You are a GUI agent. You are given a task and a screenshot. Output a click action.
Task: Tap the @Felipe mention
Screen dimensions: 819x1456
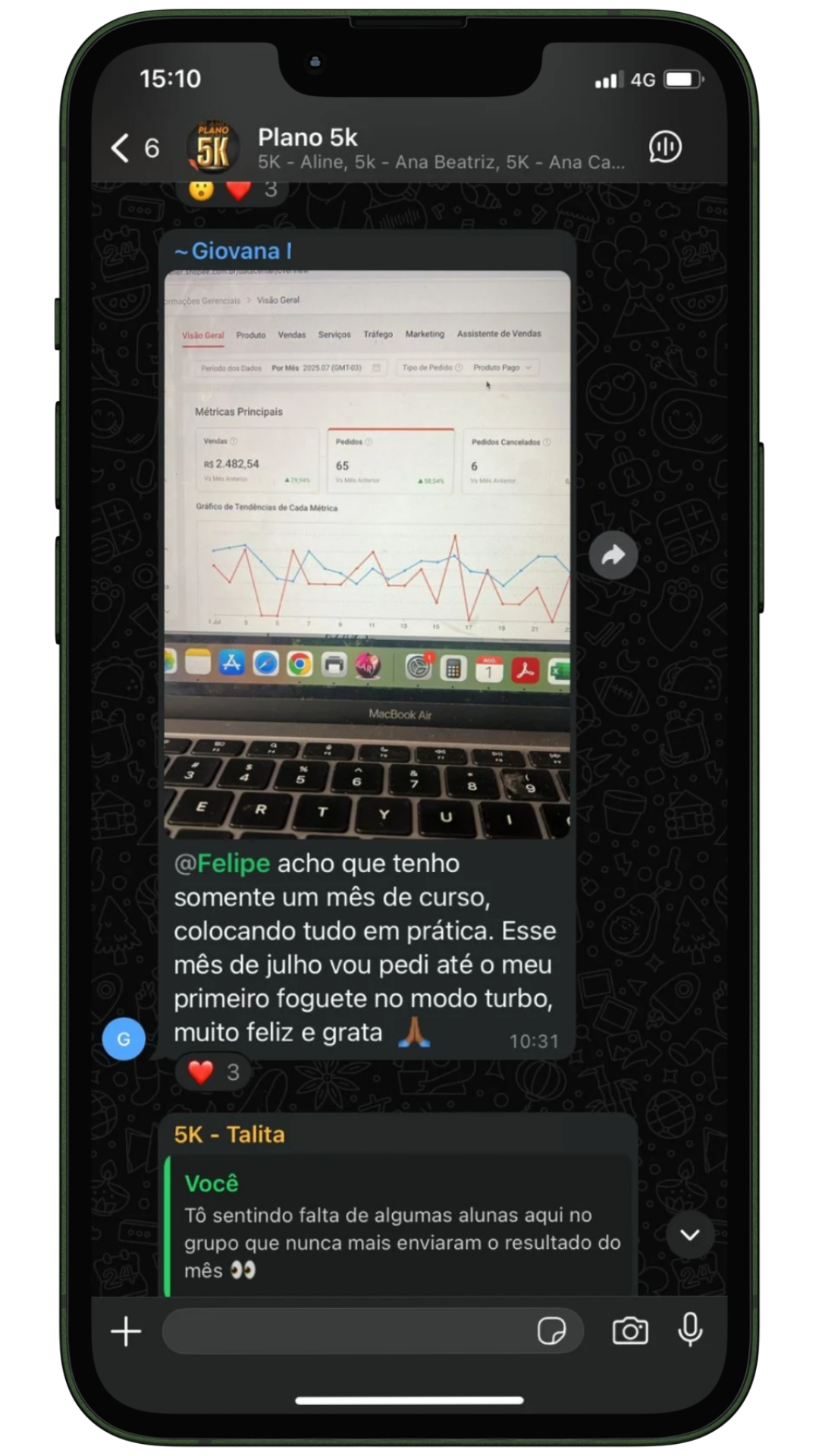click(222, 863)
